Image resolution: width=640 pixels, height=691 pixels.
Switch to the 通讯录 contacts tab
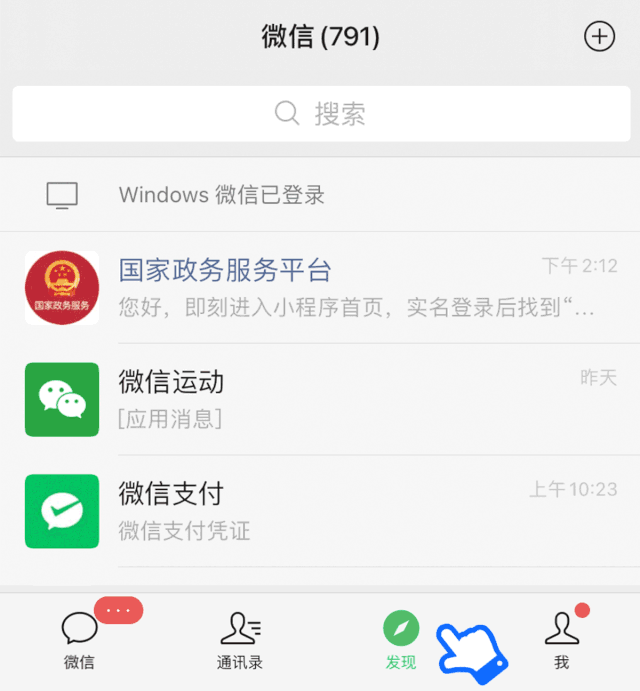[x=240, y=641]
